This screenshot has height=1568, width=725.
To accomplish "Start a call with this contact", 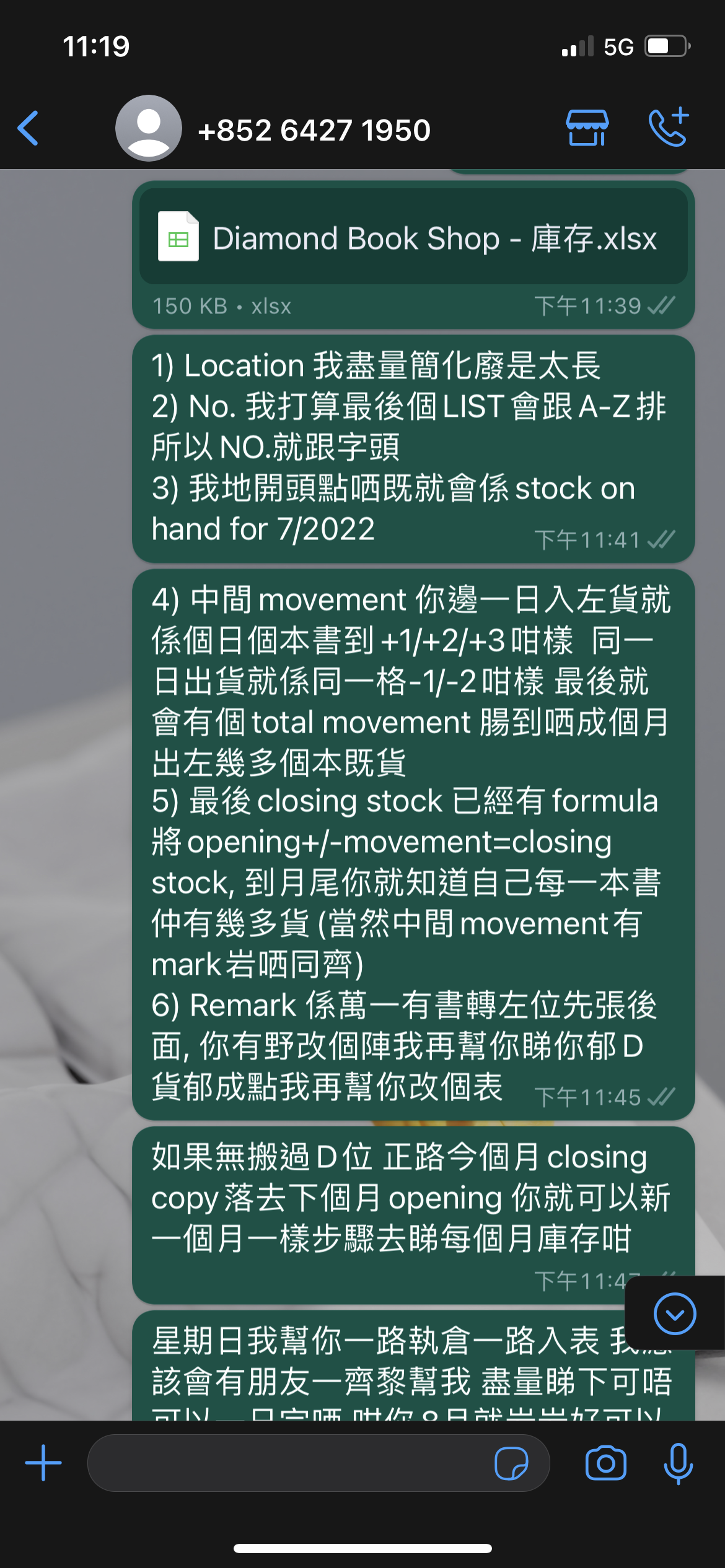I will (669, 128).
